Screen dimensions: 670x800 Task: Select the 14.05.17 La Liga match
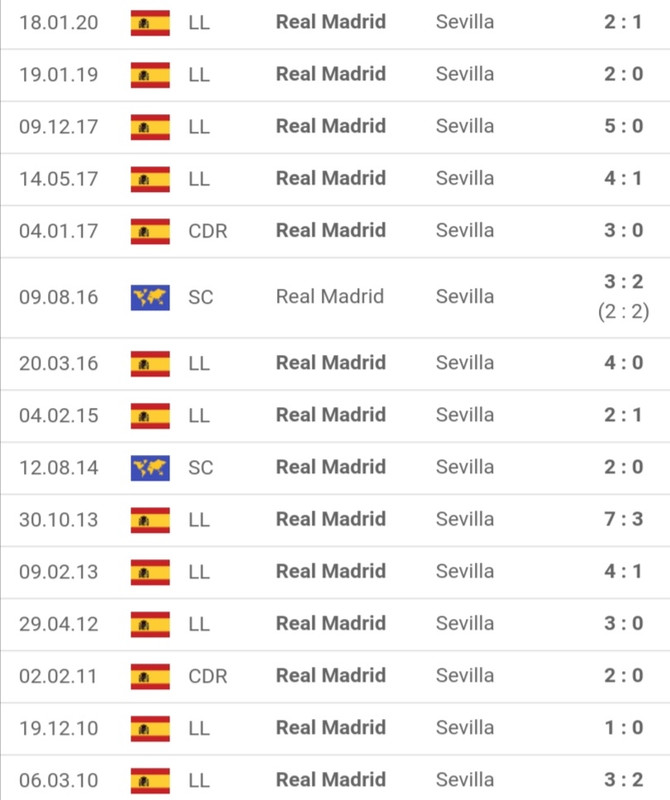[335, 178]
